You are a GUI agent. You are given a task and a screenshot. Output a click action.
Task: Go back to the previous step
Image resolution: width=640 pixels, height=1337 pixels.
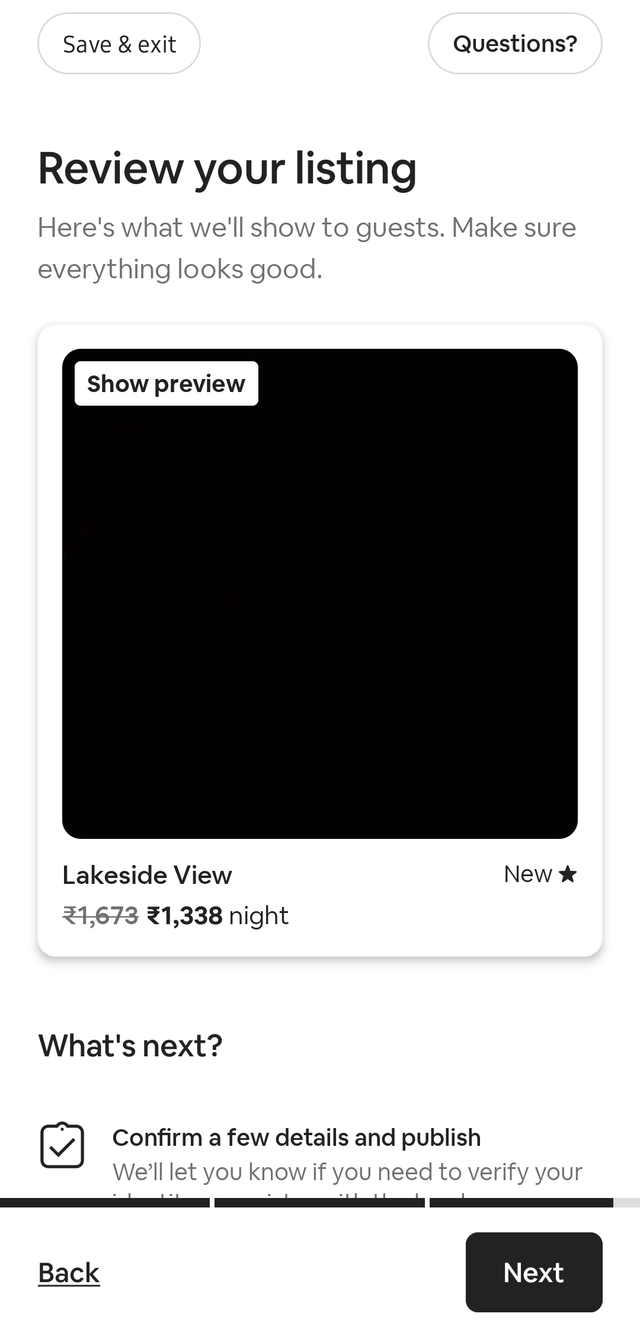tap(69, 1272)
